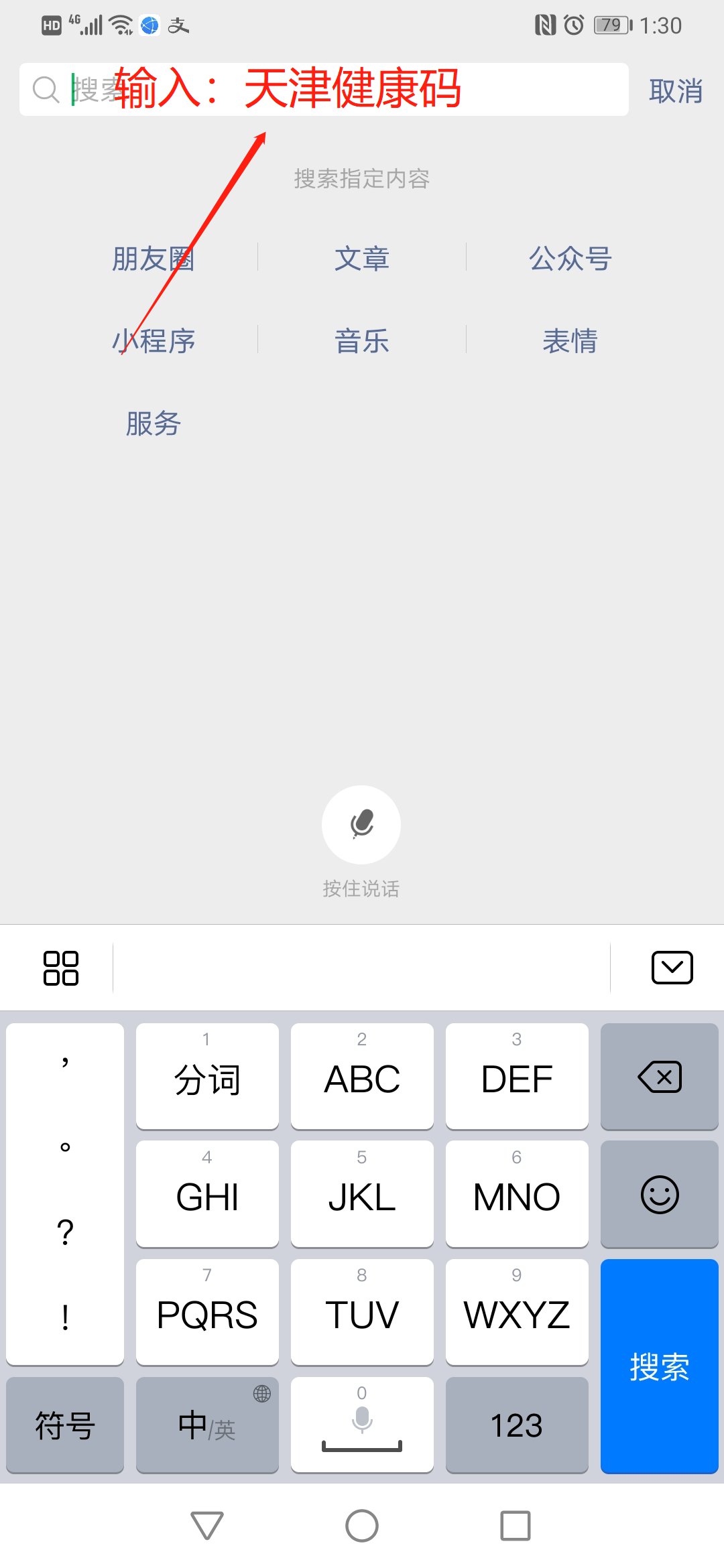Image resolution: width=724 pixels, height=1568 pixels.
Task: Switch keyboard language with 中/英 key
Action: coord(207,1425)
